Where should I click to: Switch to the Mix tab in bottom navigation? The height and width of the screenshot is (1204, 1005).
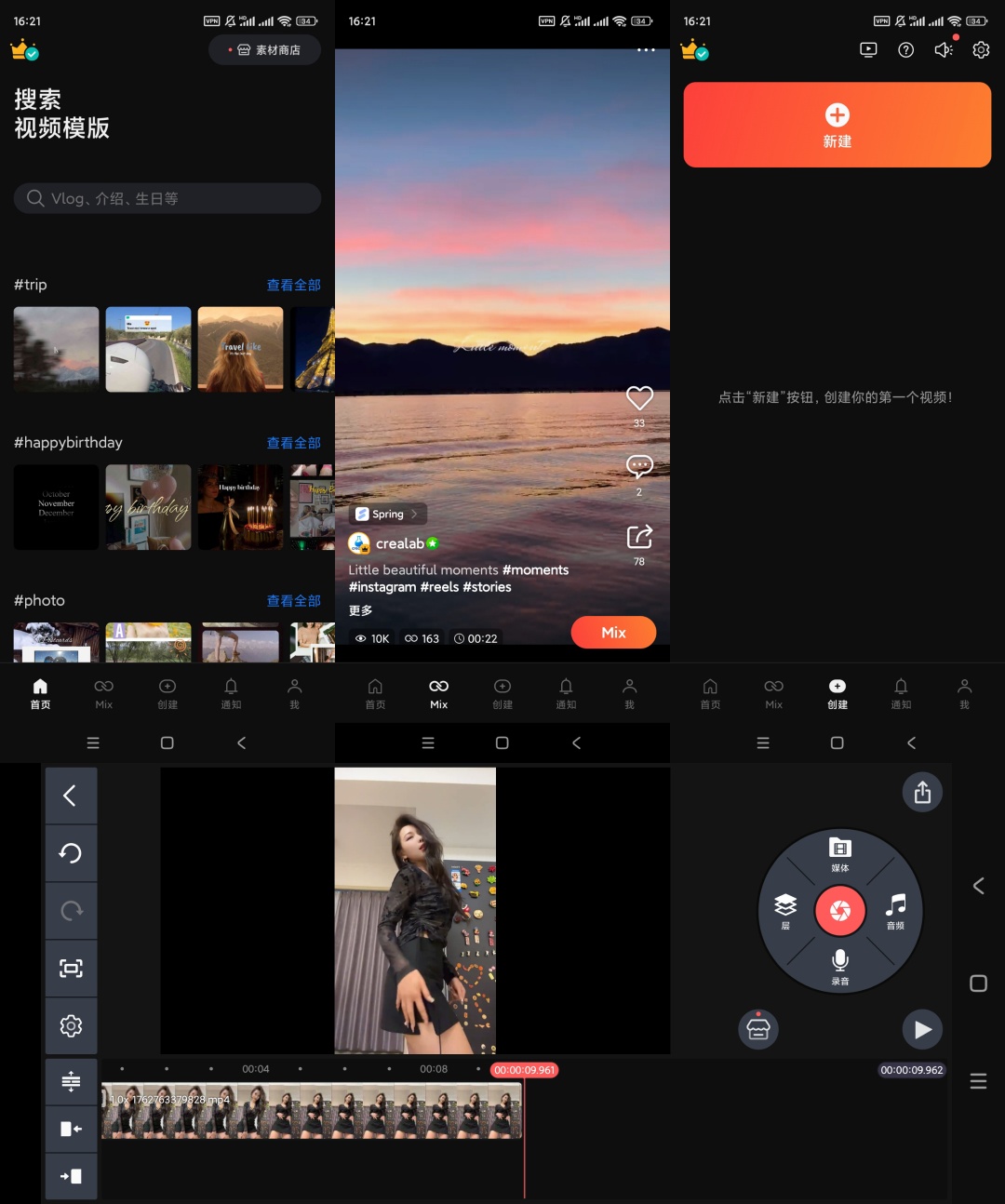(438, 694)
